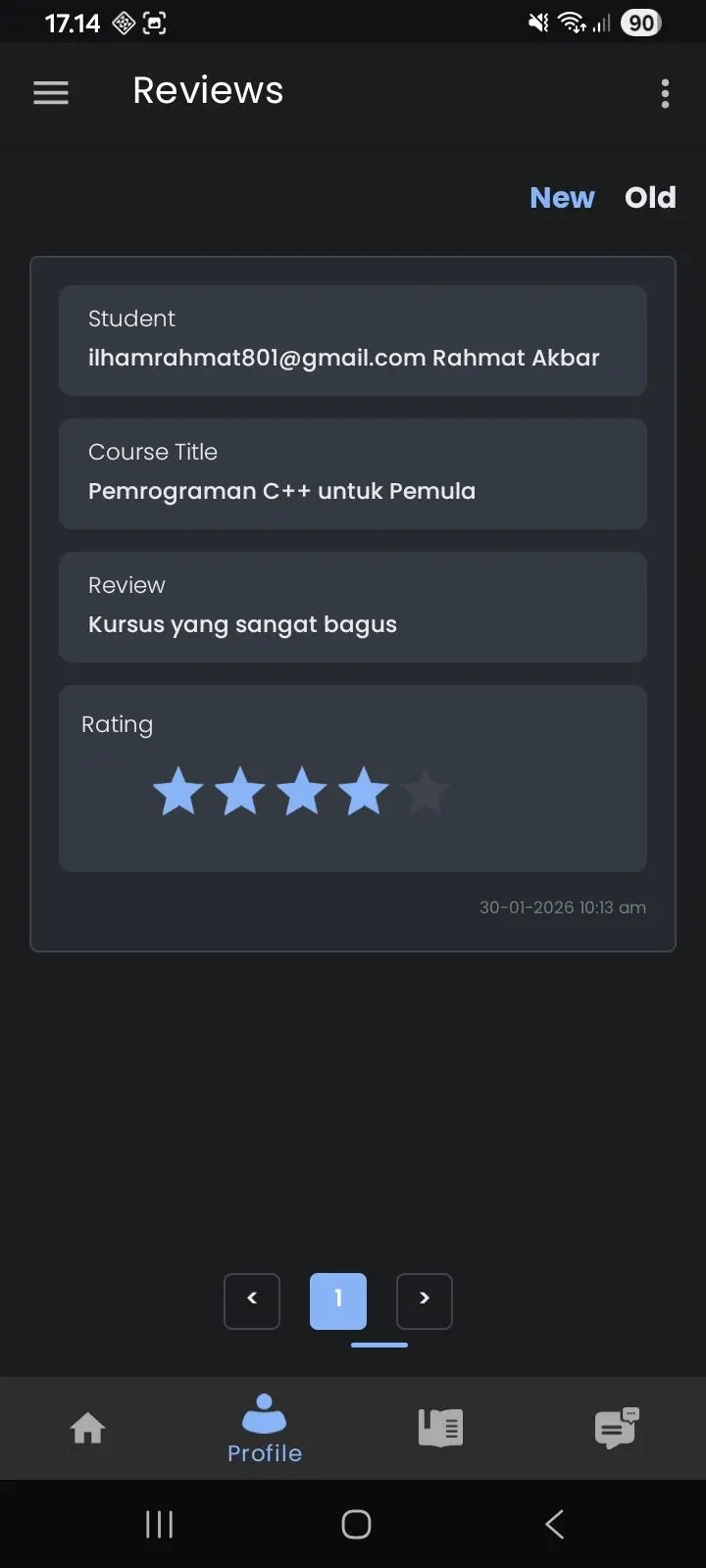Image resolution: width=706 pixels, height=1568 pixels.
Task: Tap the system back button
Action: 554,1524
